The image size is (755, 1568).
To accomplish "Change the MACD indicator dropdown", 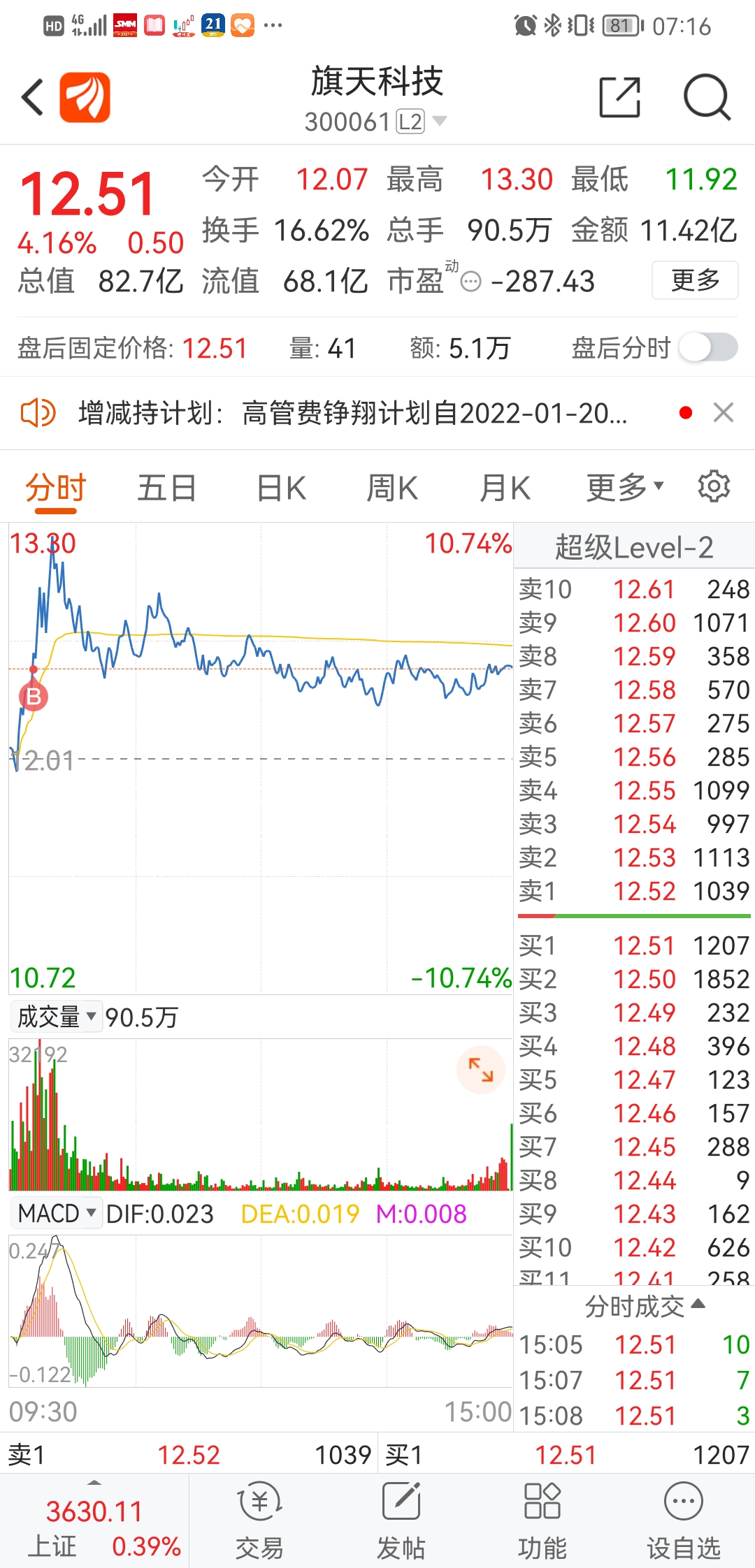I will click(x=56, y=1214).
